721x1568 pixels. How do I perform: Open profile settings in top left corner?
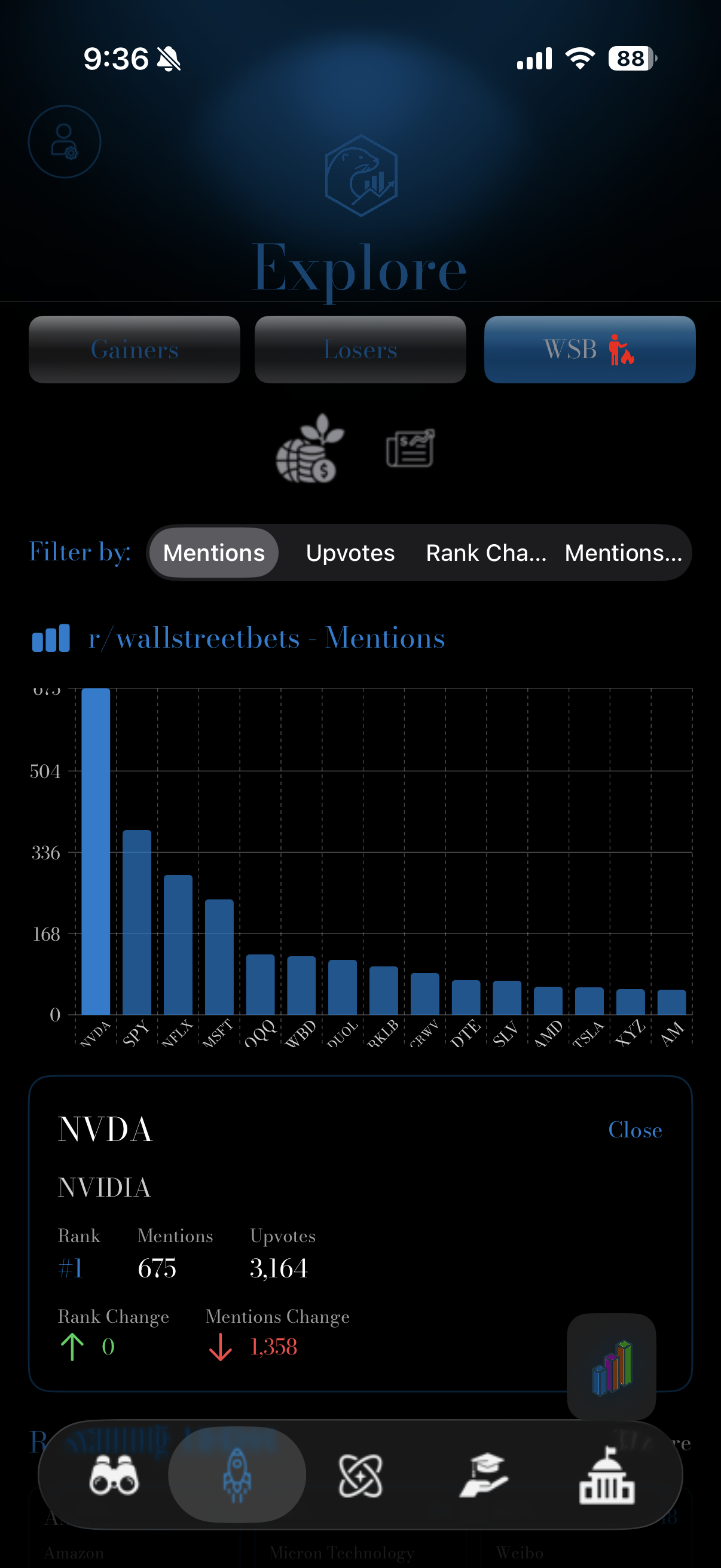(65, 141)
